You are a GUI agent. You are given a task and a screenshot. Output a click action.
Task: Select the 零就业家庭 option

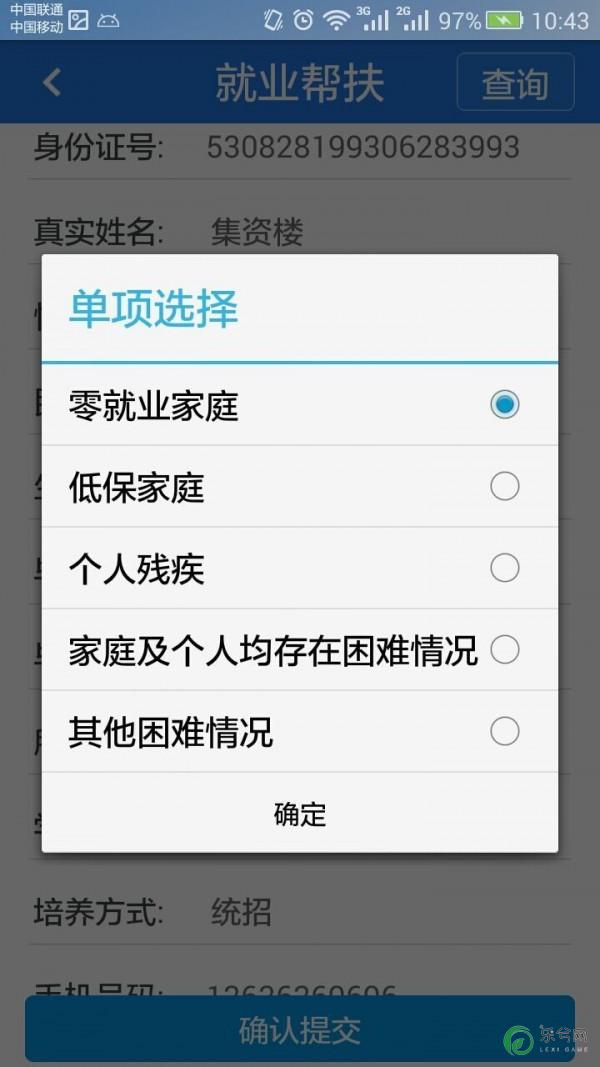[299, 406]
